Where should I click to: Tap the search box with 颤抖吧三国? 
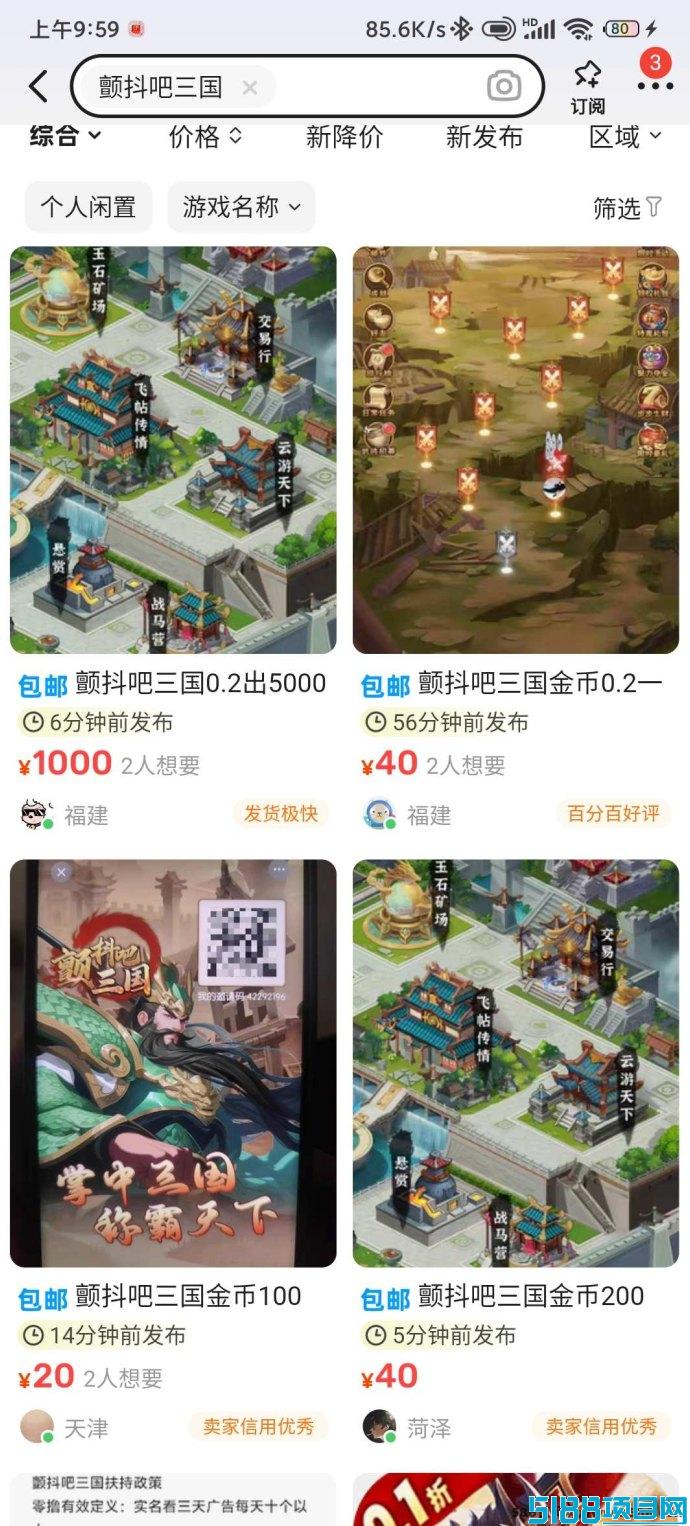coord(308,87)
